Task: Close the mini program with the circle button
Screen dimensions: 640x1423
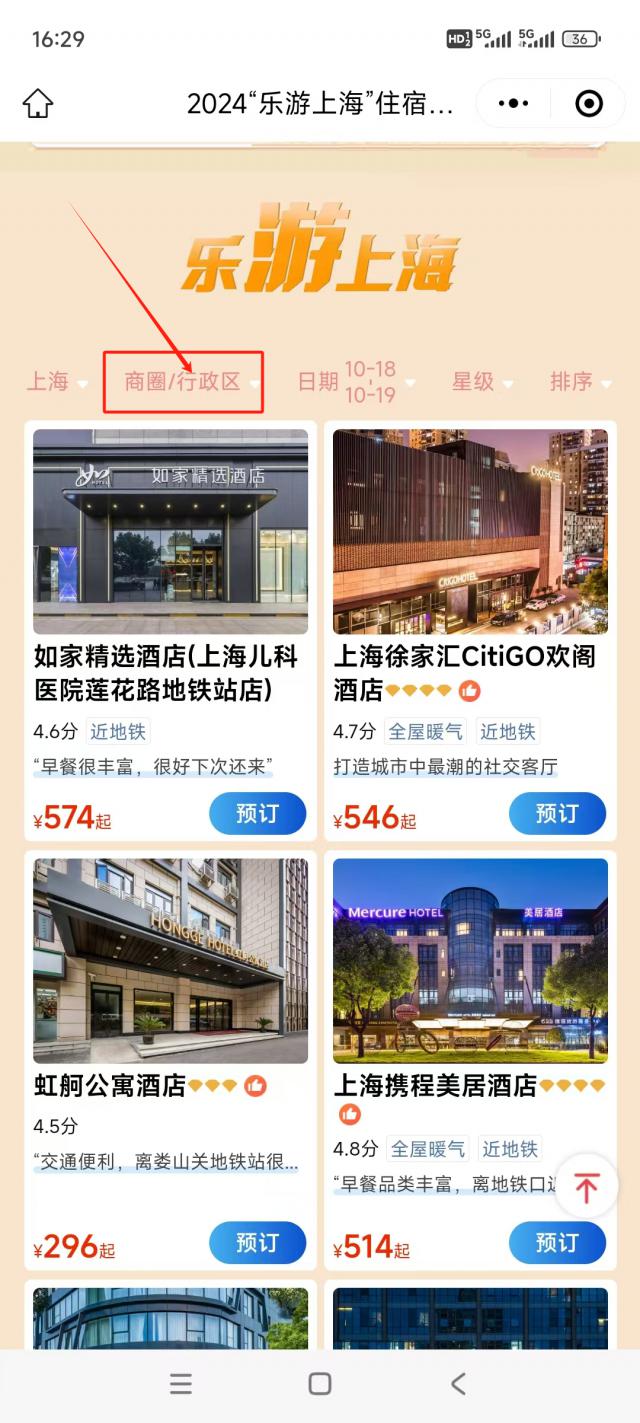Action: tap(589, 103)
